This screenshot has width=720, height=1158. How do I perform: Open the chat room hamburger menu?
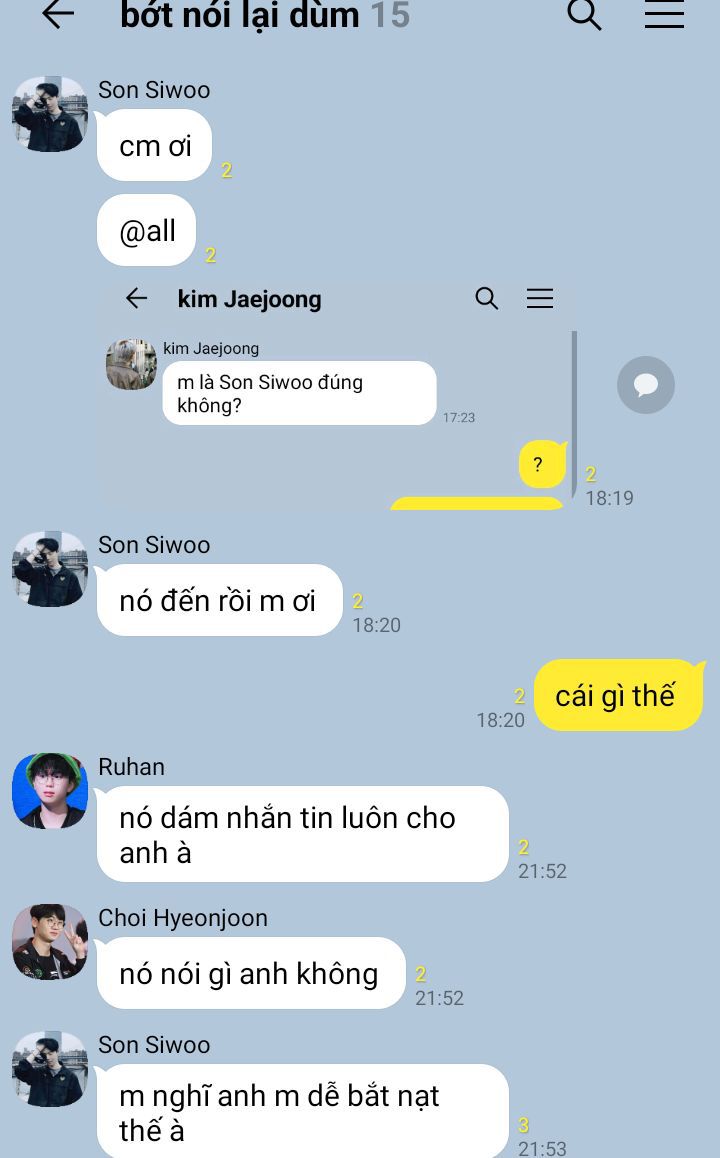tap(664, 14)
